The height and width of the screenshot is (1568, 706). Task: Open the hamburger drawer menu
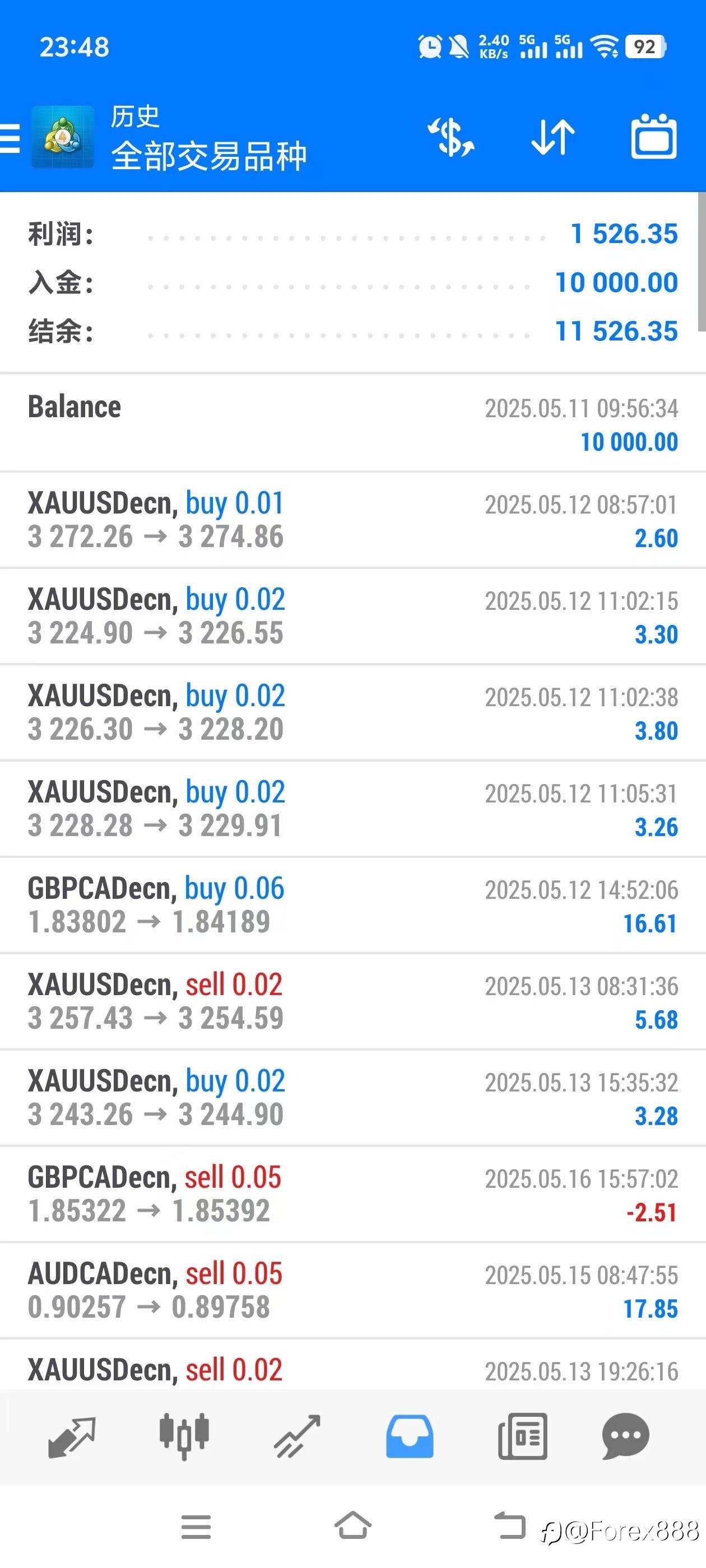point(10,138)
